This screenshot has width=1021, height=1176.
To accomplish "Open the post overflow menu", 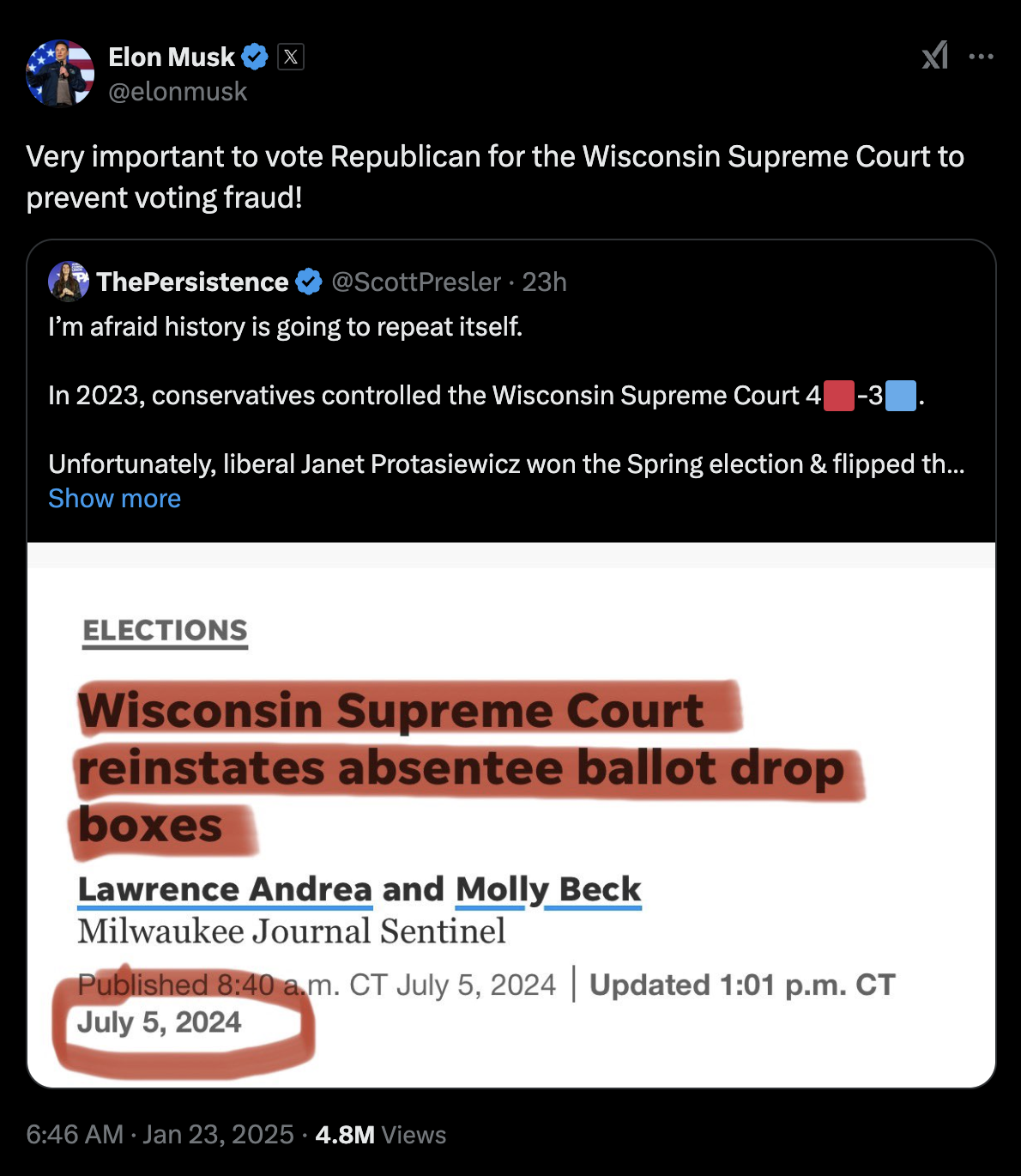I will pyautogui.click(x=981, y=57).
